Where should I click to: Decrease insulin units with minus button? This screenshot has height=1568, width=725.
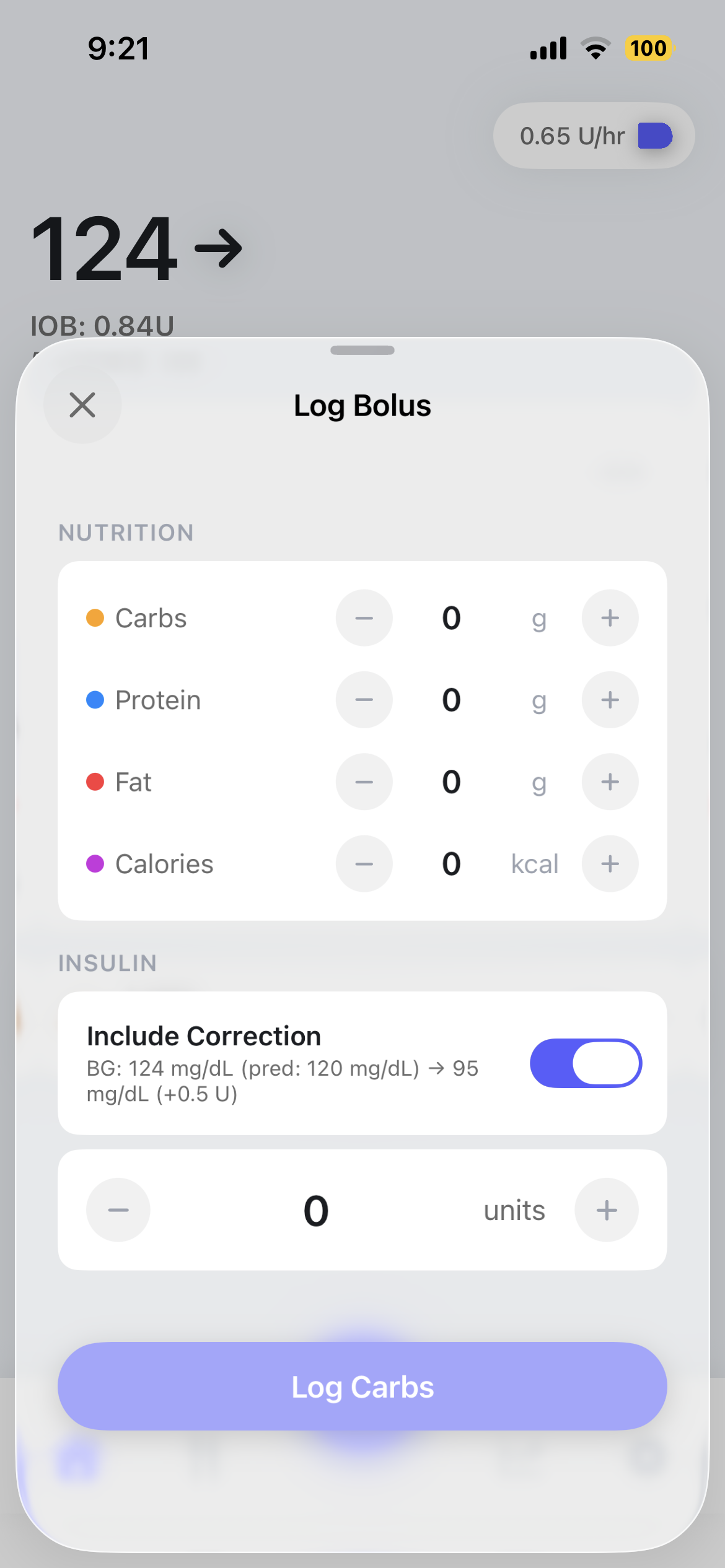click(118, 1209)
